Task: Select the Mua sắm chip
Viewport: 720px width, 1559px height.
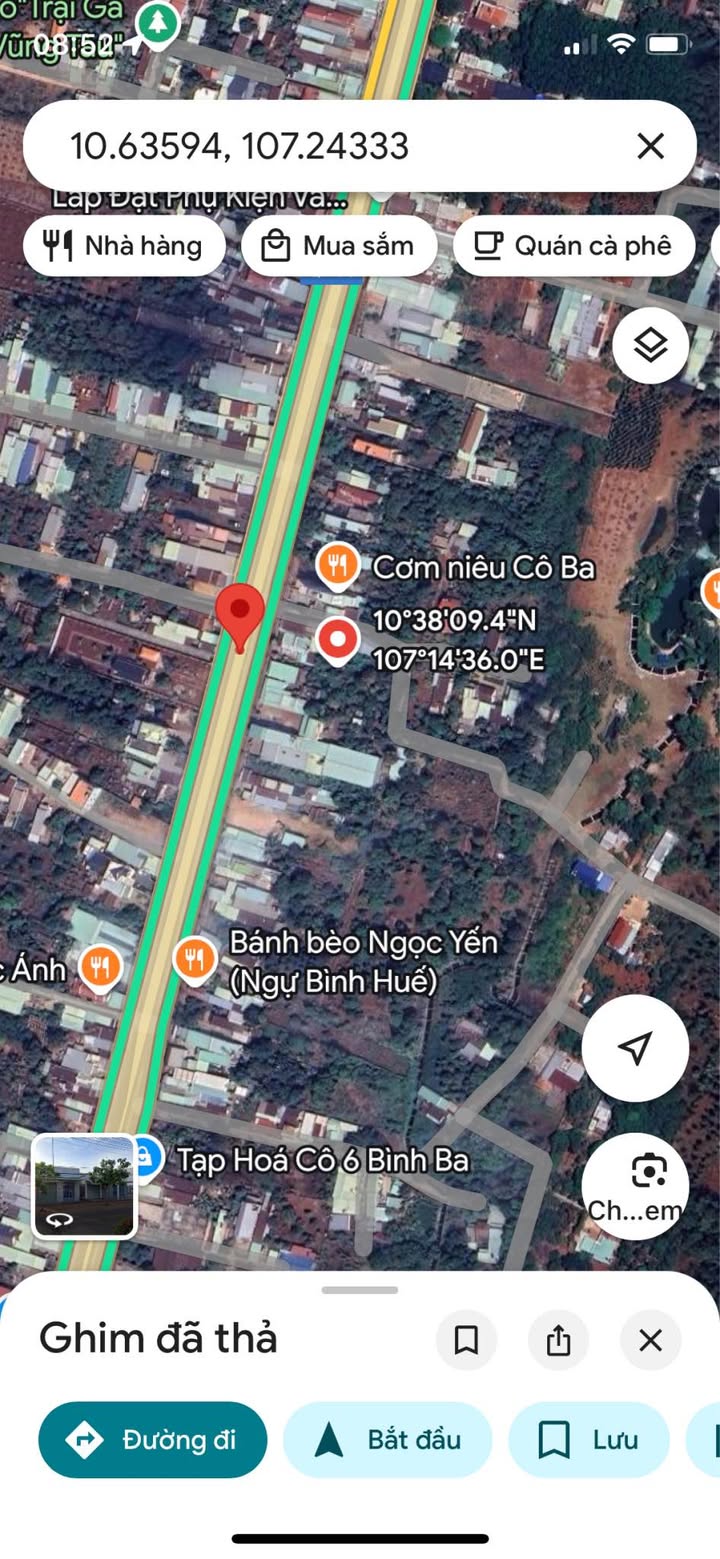Action: coord(338,246)
